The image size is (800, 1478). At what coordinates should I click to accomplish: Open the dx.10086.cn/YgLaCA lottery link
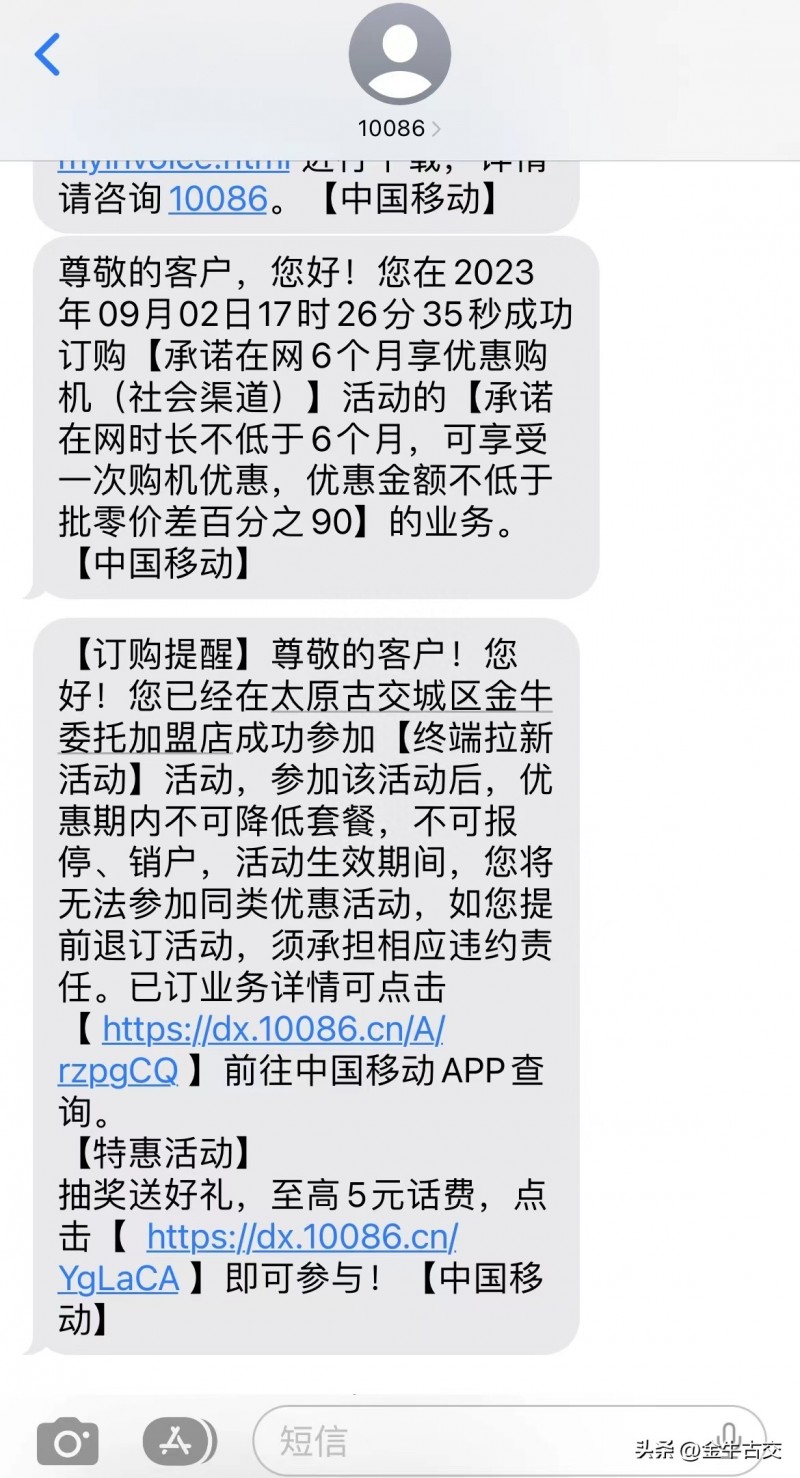(x=300, y=1237)
